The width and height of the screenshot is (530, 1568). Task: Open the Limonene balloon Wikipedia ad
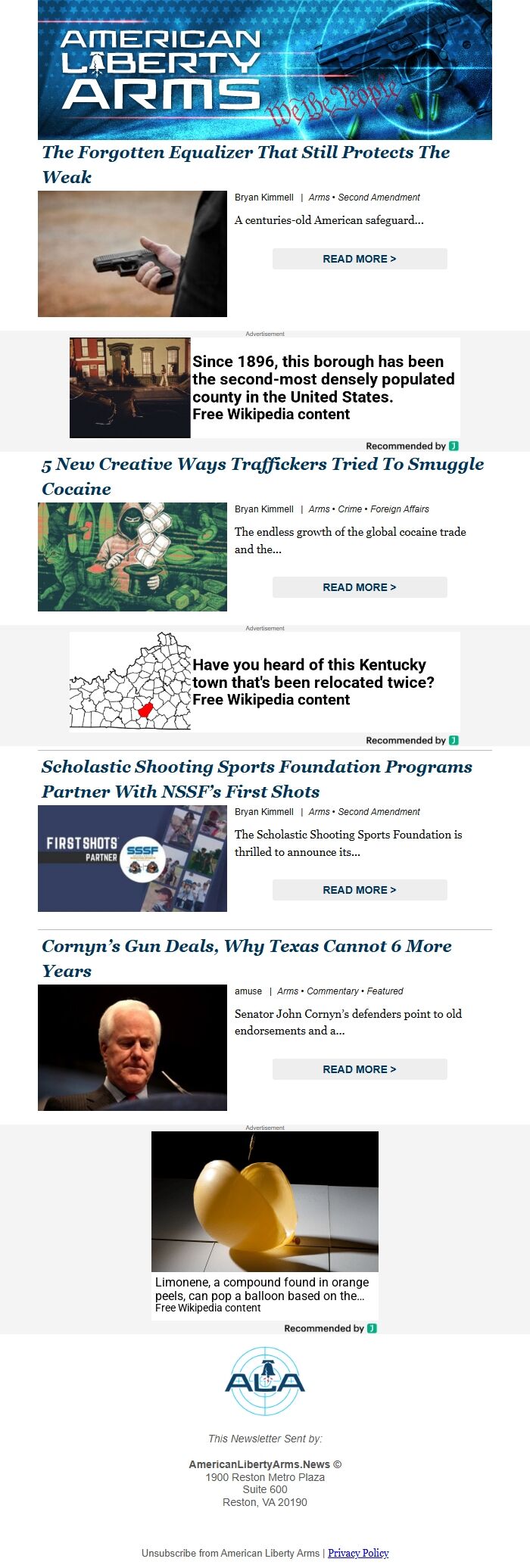point(264,1225)
